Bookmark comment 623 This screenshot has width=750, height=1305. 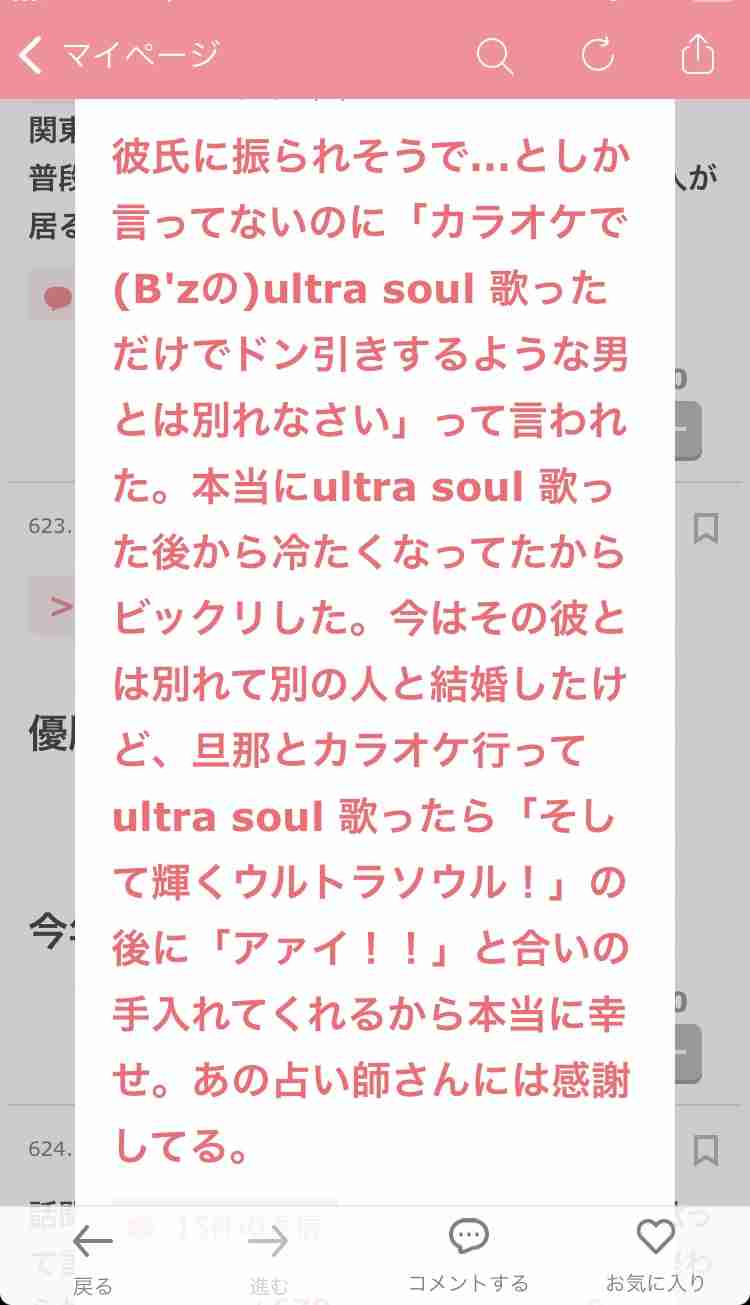click(x=706, y=528)
